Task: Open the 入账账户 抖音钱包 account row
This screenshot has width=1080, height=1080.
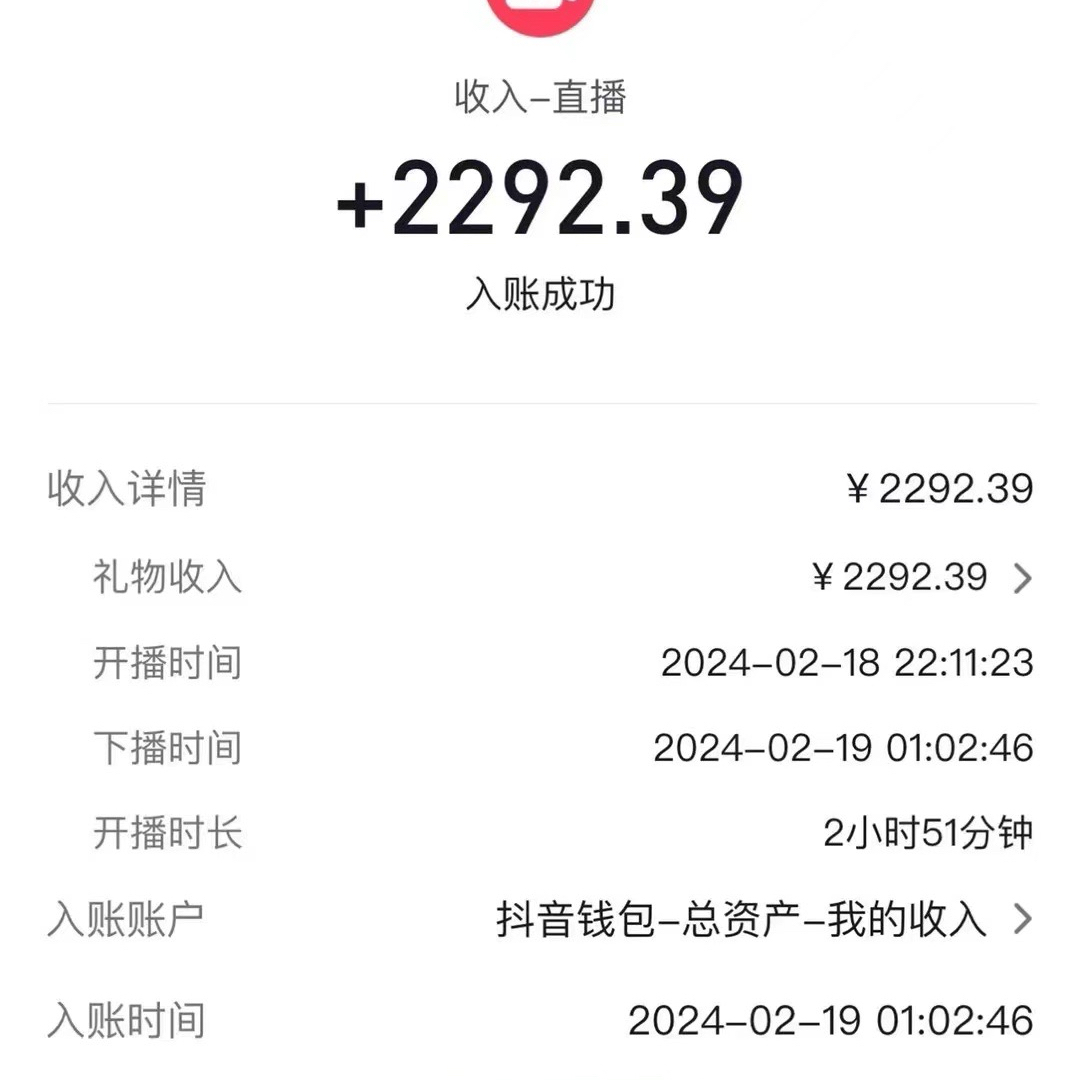Action: pyautogui.click(x=1021, y=918)
